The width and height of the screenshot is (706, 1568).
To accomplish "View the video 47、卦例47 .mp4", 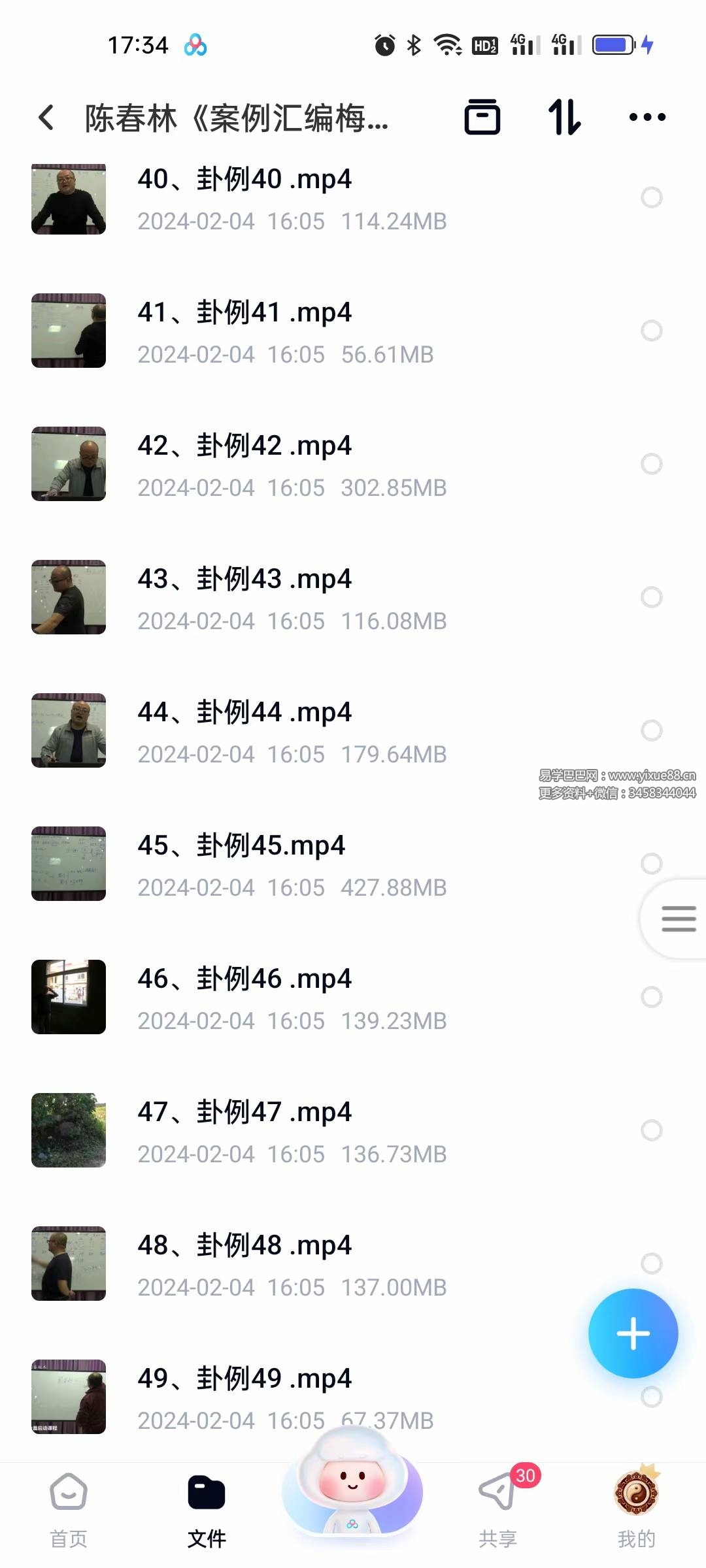I will [x=244, y=1113].
